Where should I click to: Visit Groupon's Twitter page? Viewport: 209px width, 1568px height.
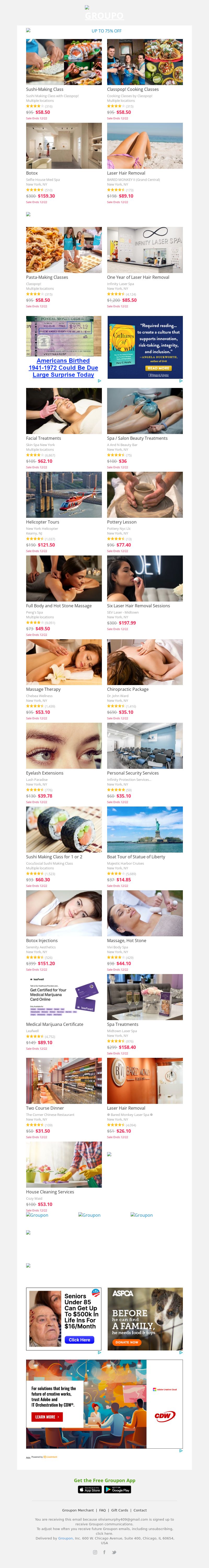pyautogui.click(x=114, y=1552)
